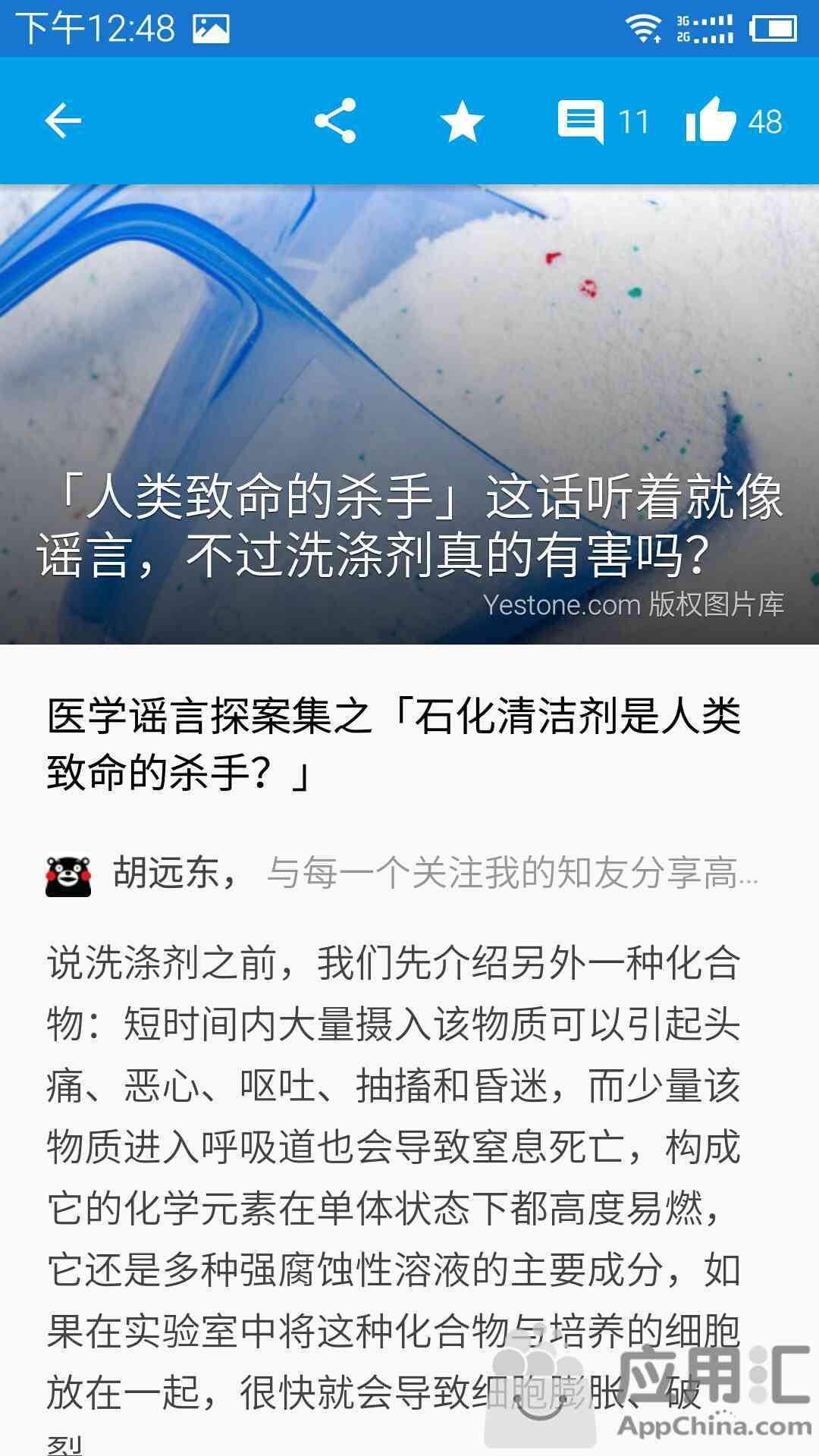Bookmark article with the star icon
The width and height of the screenshot is (819, 1456).
pos(462,121)
